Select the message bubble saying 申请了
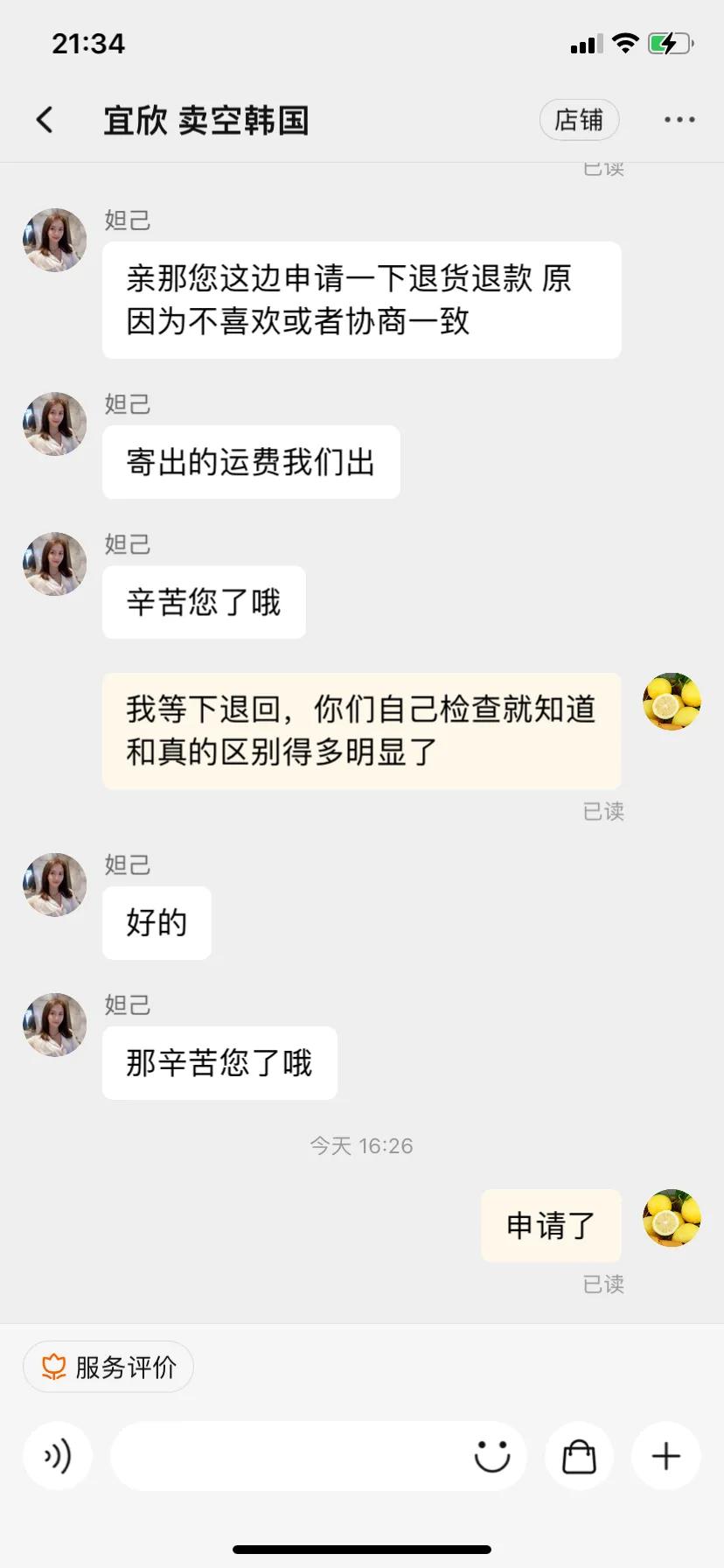 click(x=550, y=1226)
